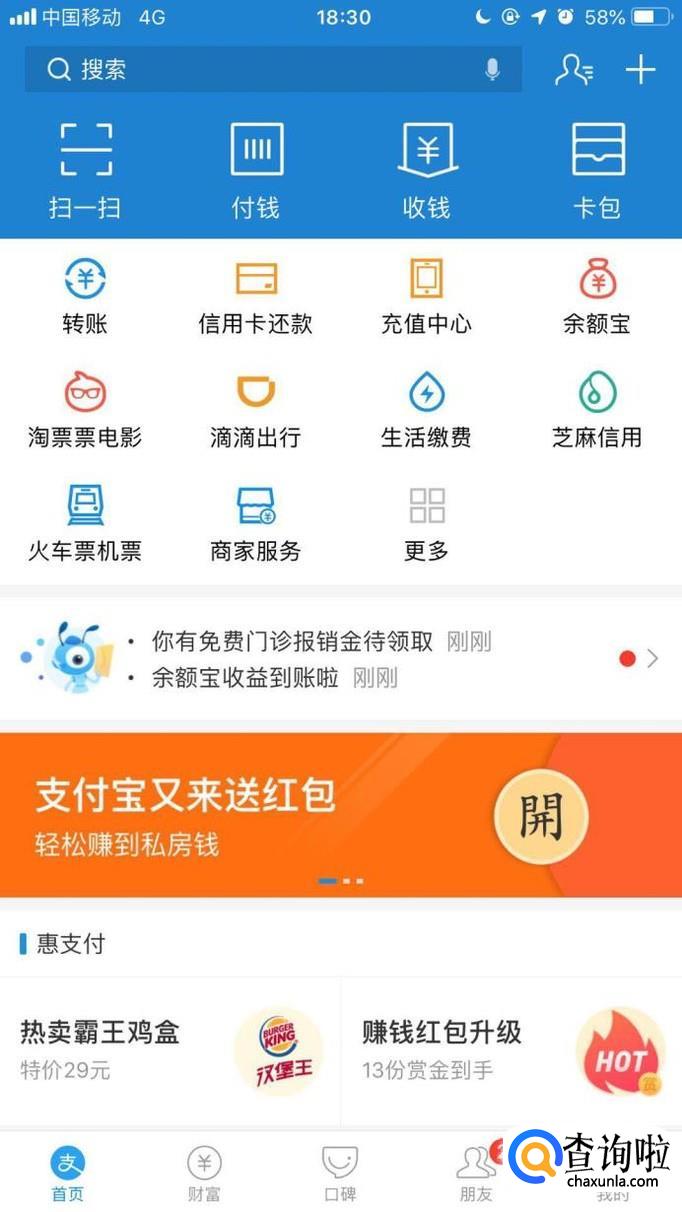Launch 滴滴出行

click(x=256, y=409)
